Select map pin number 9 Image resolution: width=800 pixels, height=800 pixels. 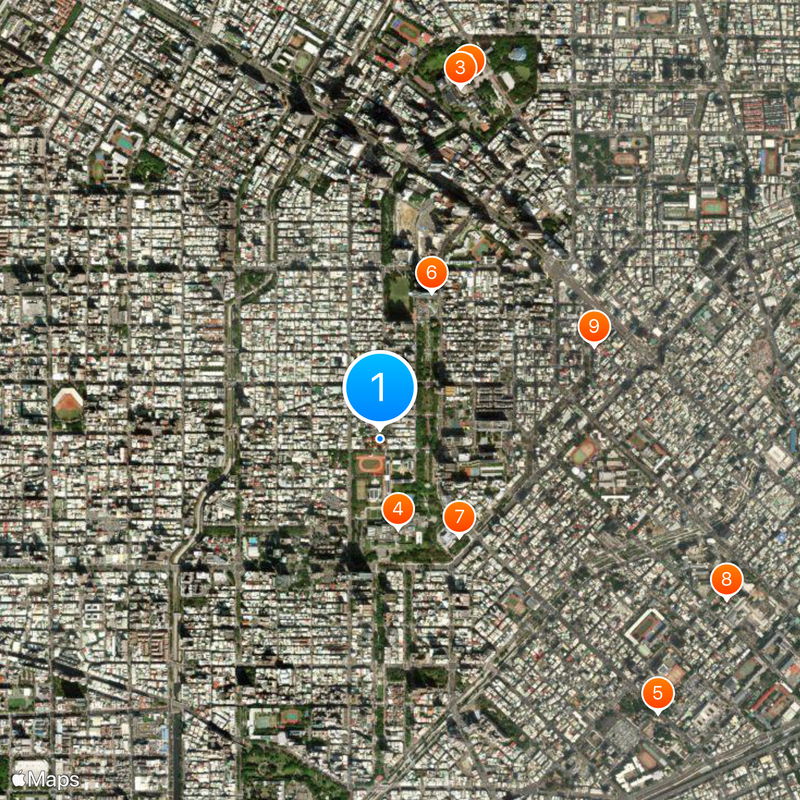point(594,326)
